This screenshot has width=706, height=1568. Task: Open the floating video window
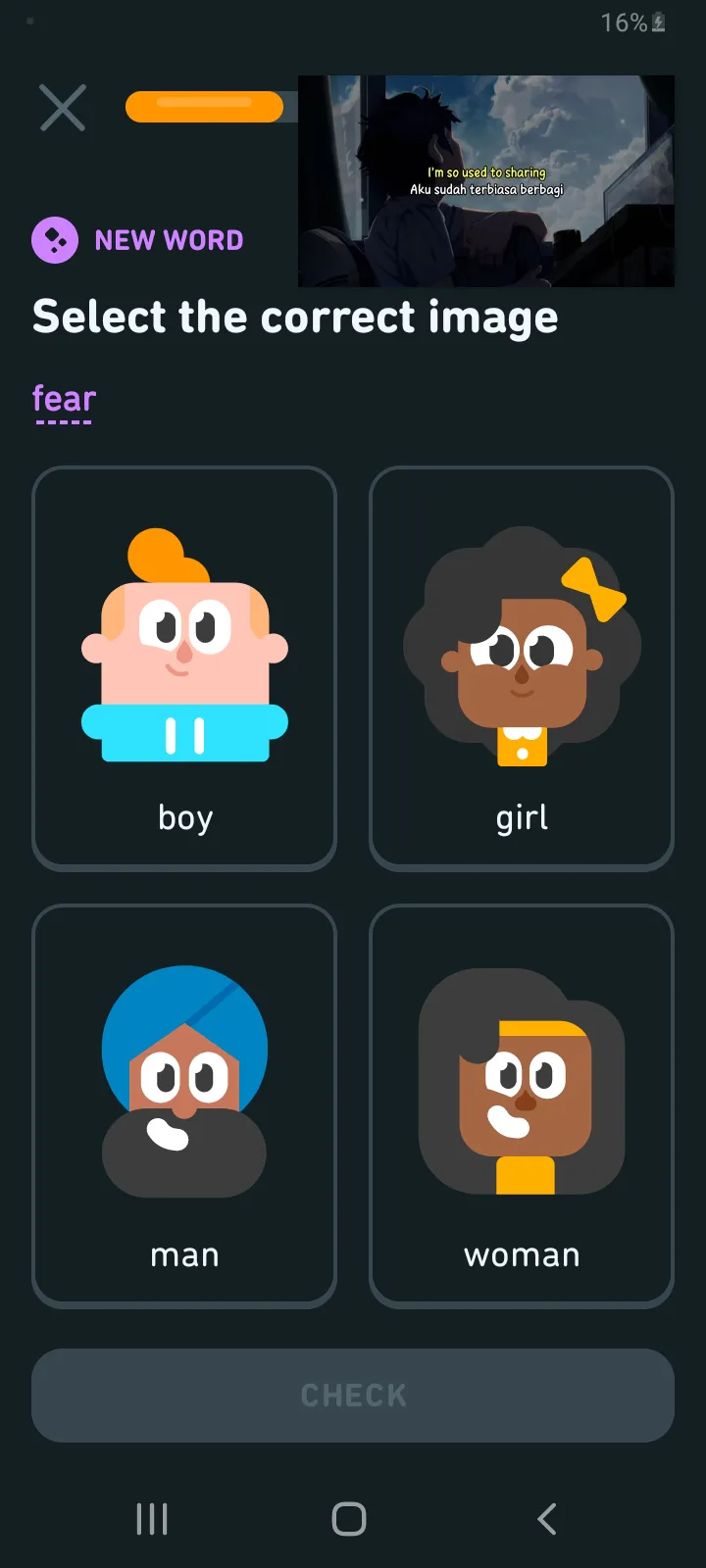[486, 181]
